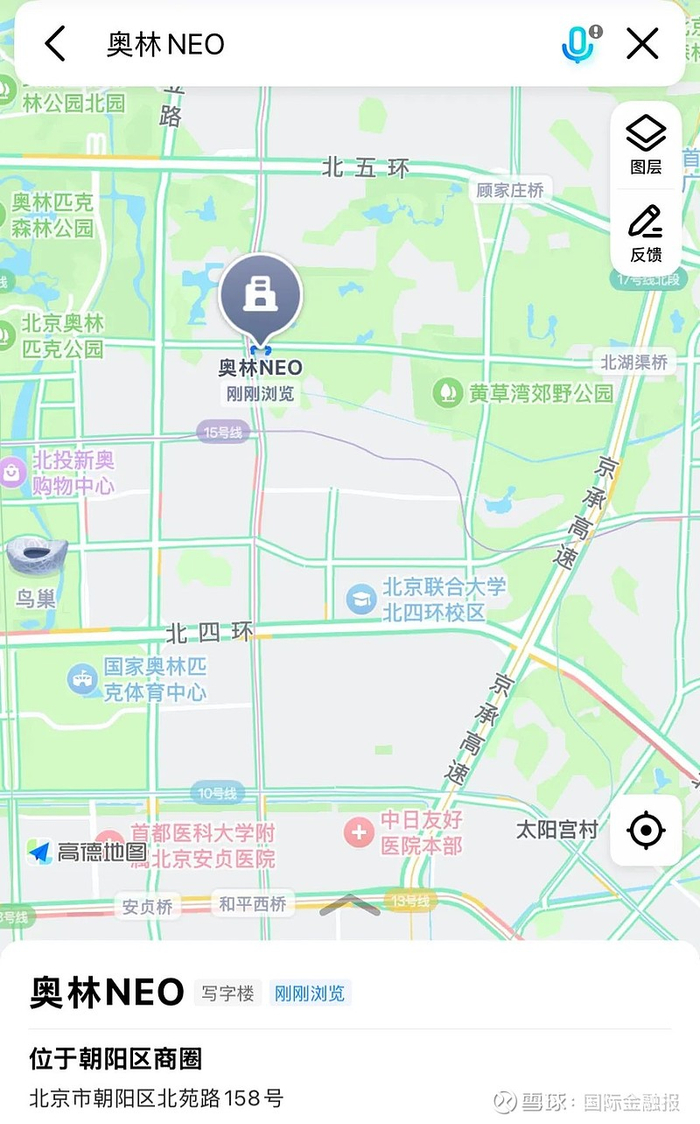Open the 图层 map layers
Image resolution: width=700 pixels, height=1124 pixels.
[646, 145]
